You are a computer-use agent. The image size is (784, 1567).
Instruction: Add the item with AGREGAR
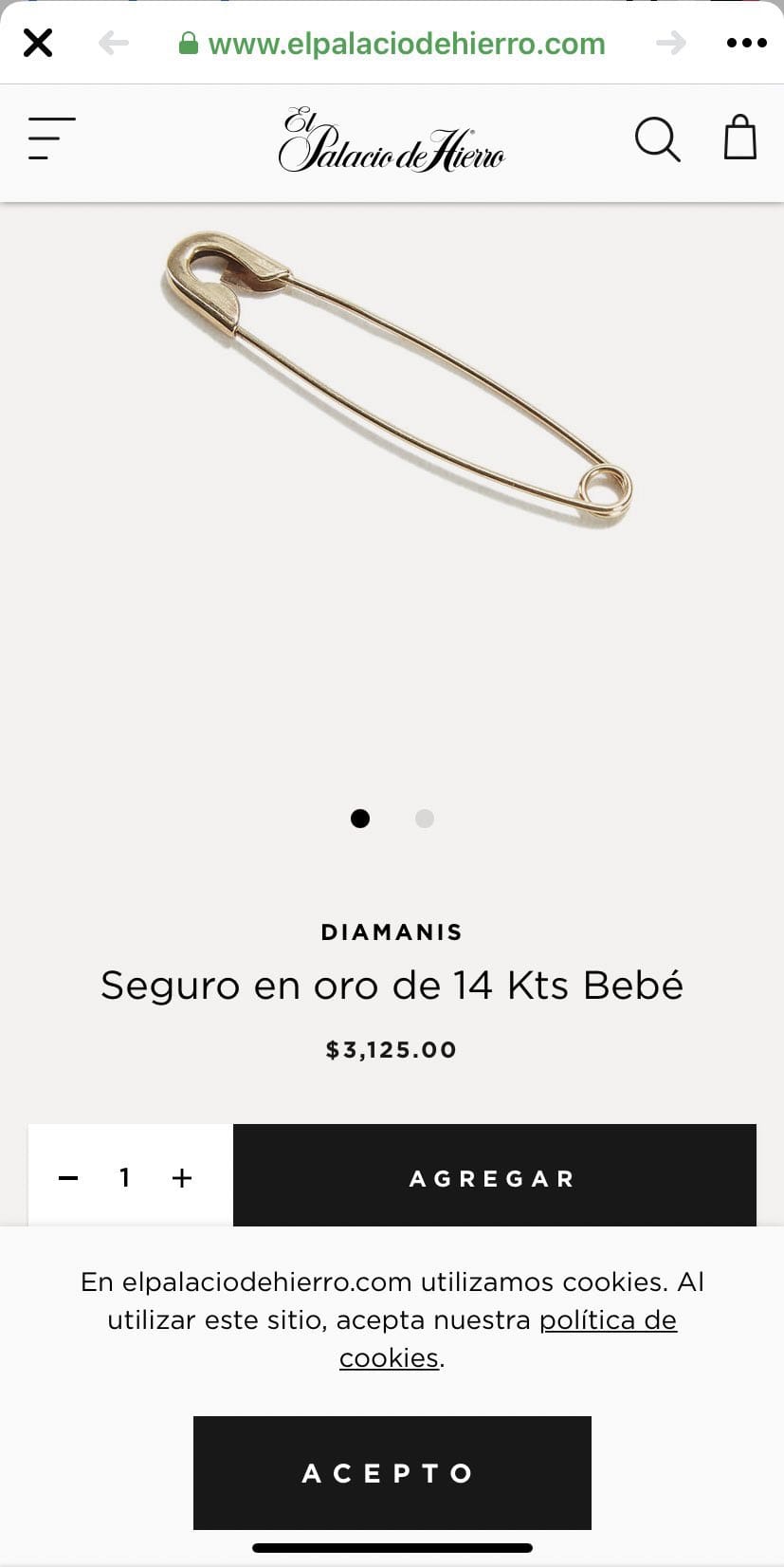(x=494, y=1178)
